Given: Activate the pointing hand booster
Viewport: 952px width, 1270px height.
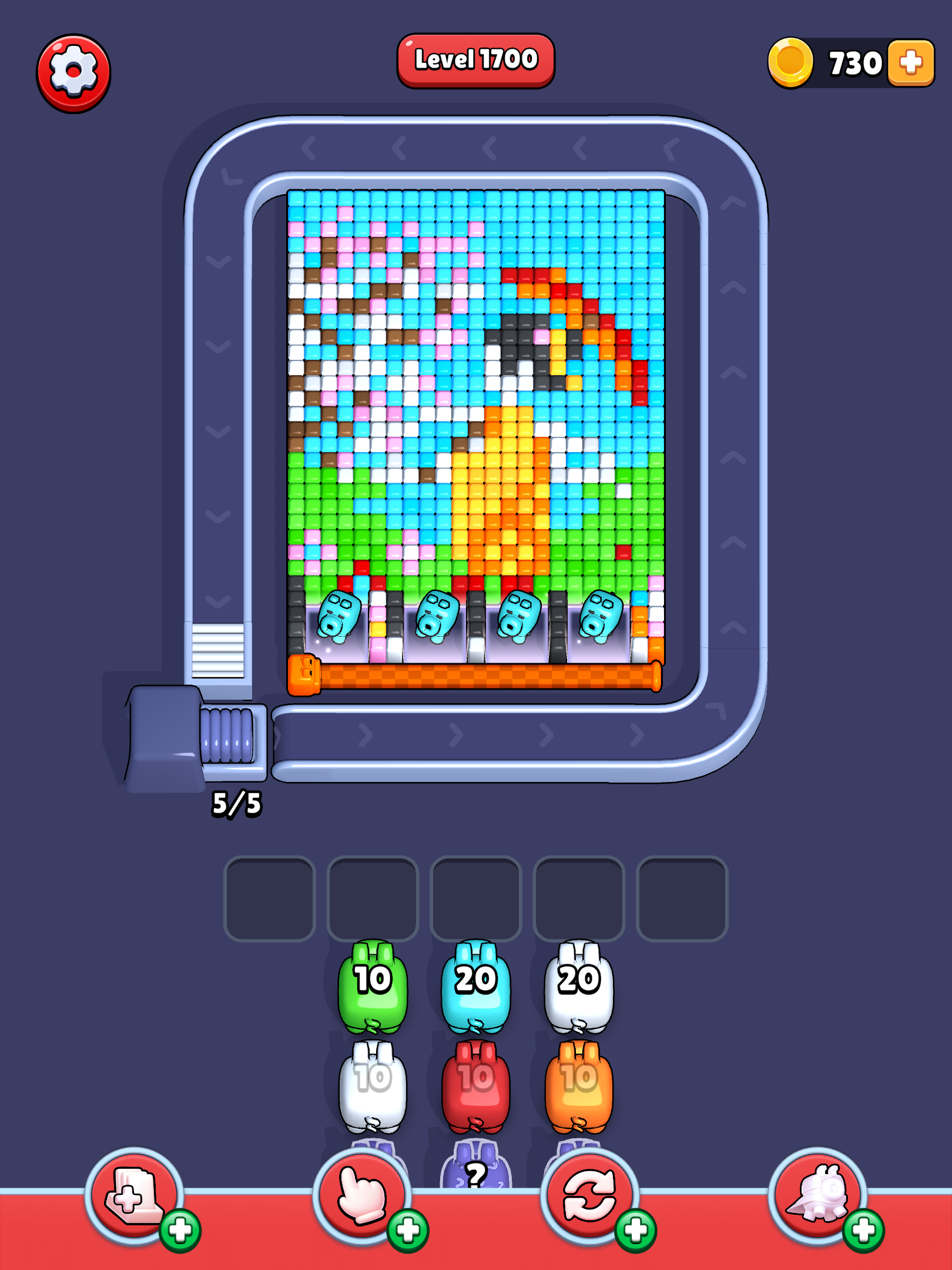Looking at the screenshot, I should coord(362,1195).
